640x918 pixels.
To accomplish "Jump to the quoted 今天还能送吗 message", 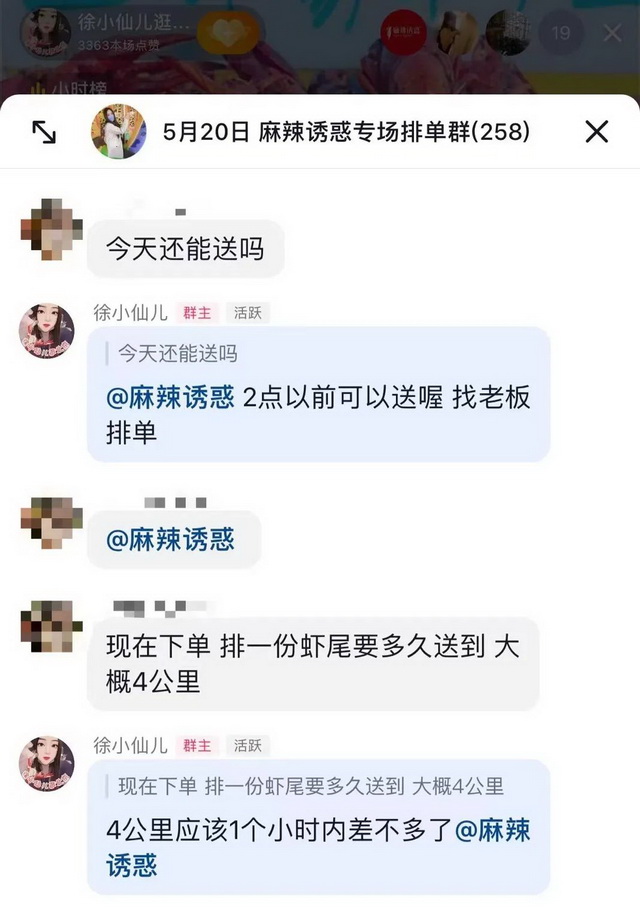I will pos(178,354).
